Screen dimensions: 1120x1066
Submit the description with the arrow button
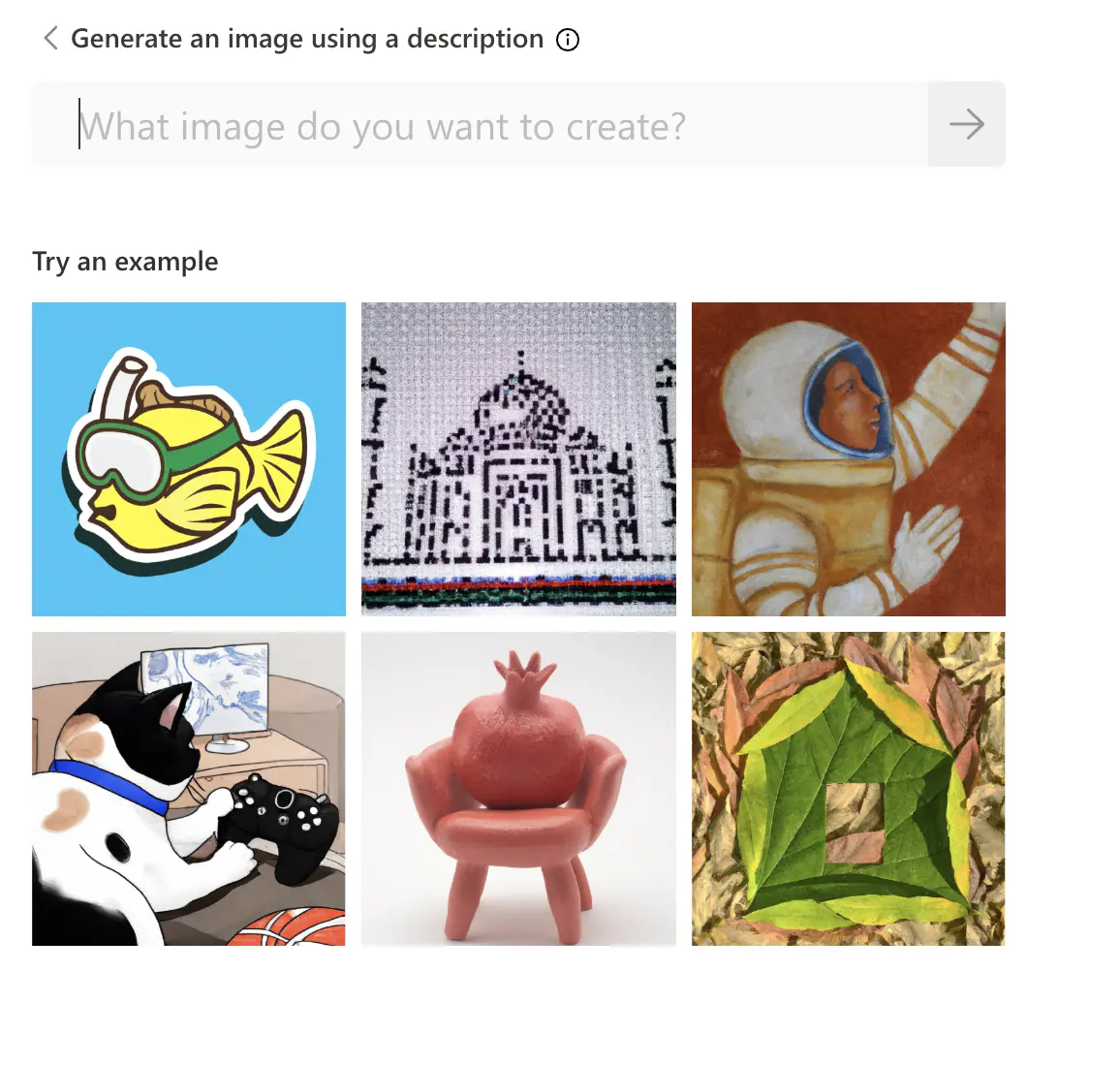966,125
